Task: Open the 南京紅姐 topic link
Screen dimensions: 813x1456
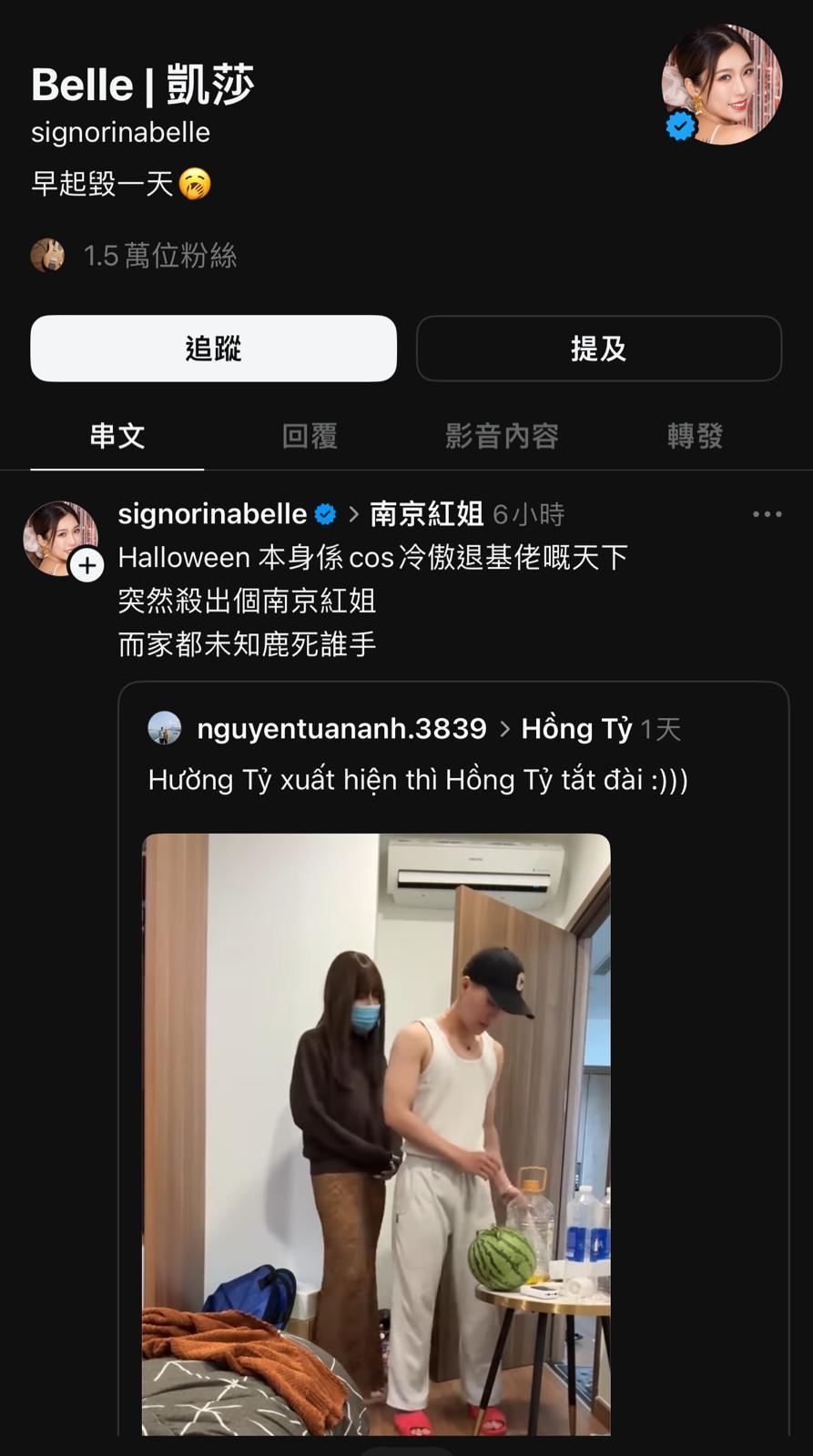Action: click(424, 514)
